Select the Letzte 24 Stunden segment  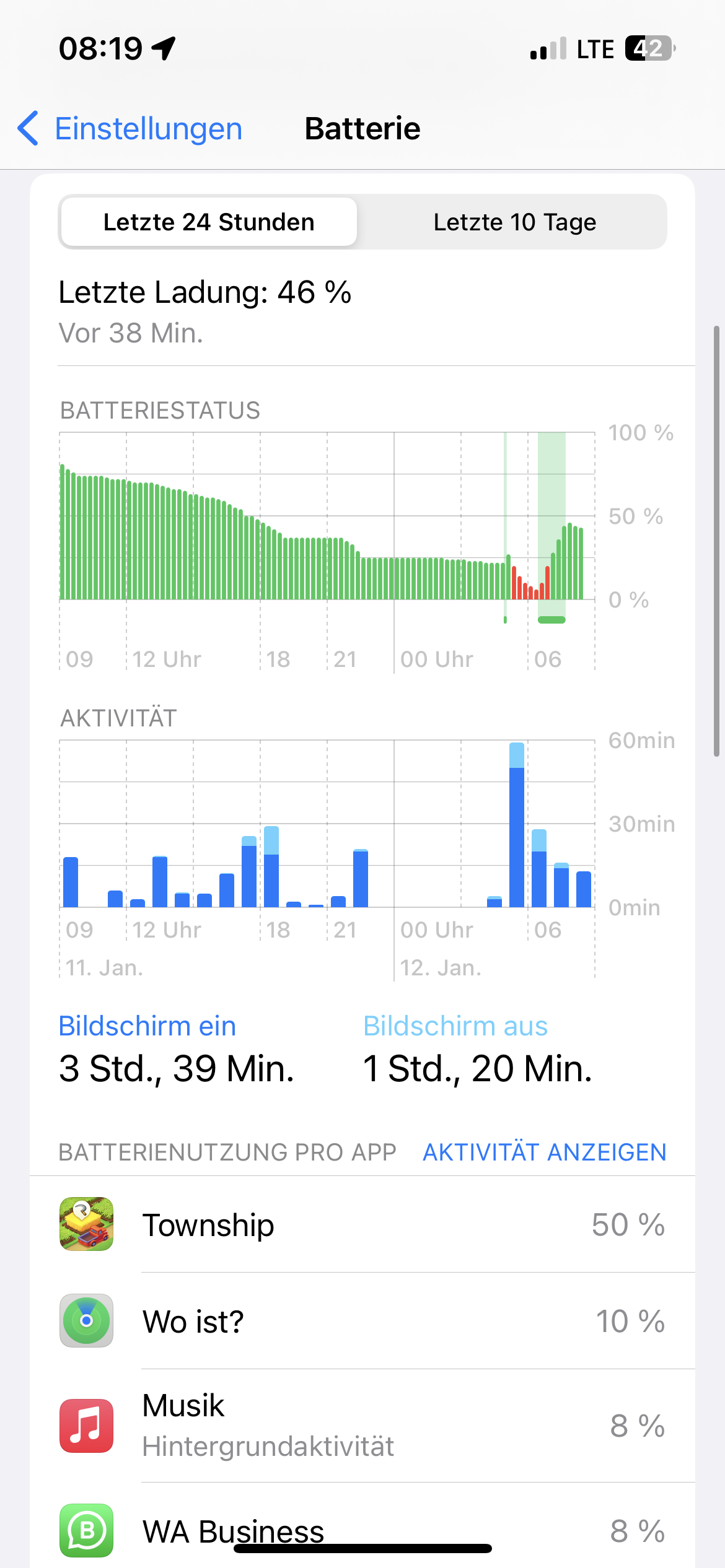(209, 222)
